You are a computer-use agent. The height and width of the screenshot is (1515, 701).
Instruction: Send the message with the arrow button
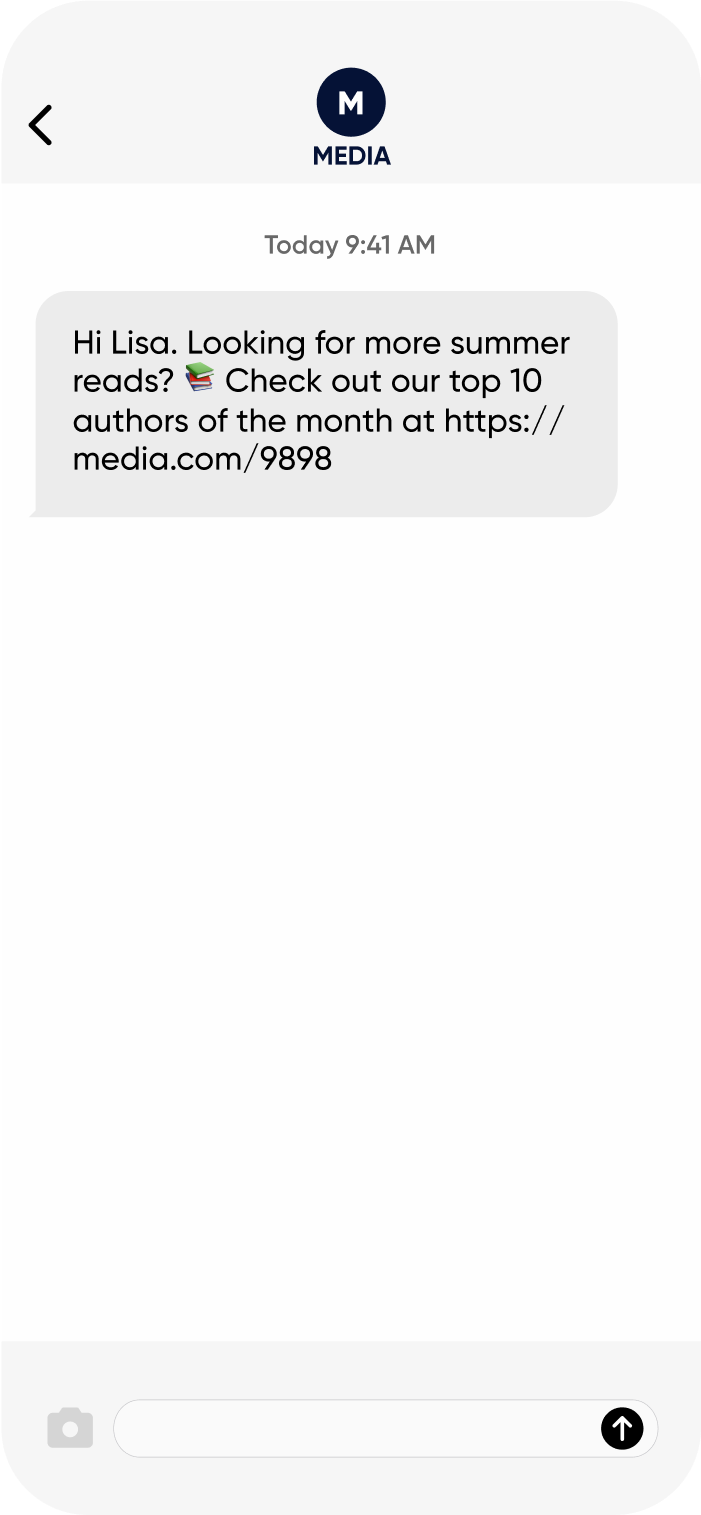tap(621, 1428)
